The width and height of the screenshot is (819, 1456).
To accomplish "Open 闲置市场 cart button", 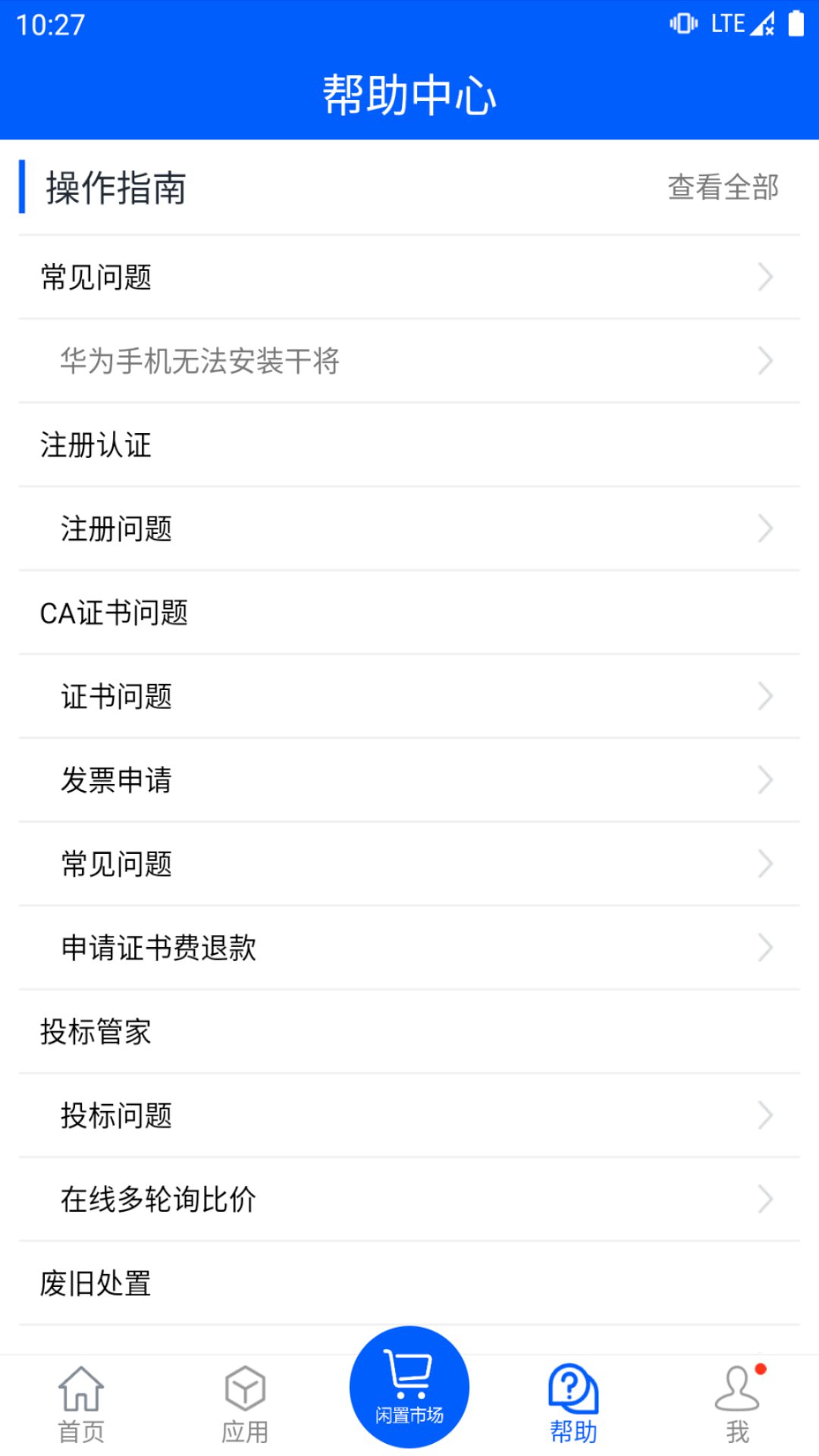I will coord(409,1387).
